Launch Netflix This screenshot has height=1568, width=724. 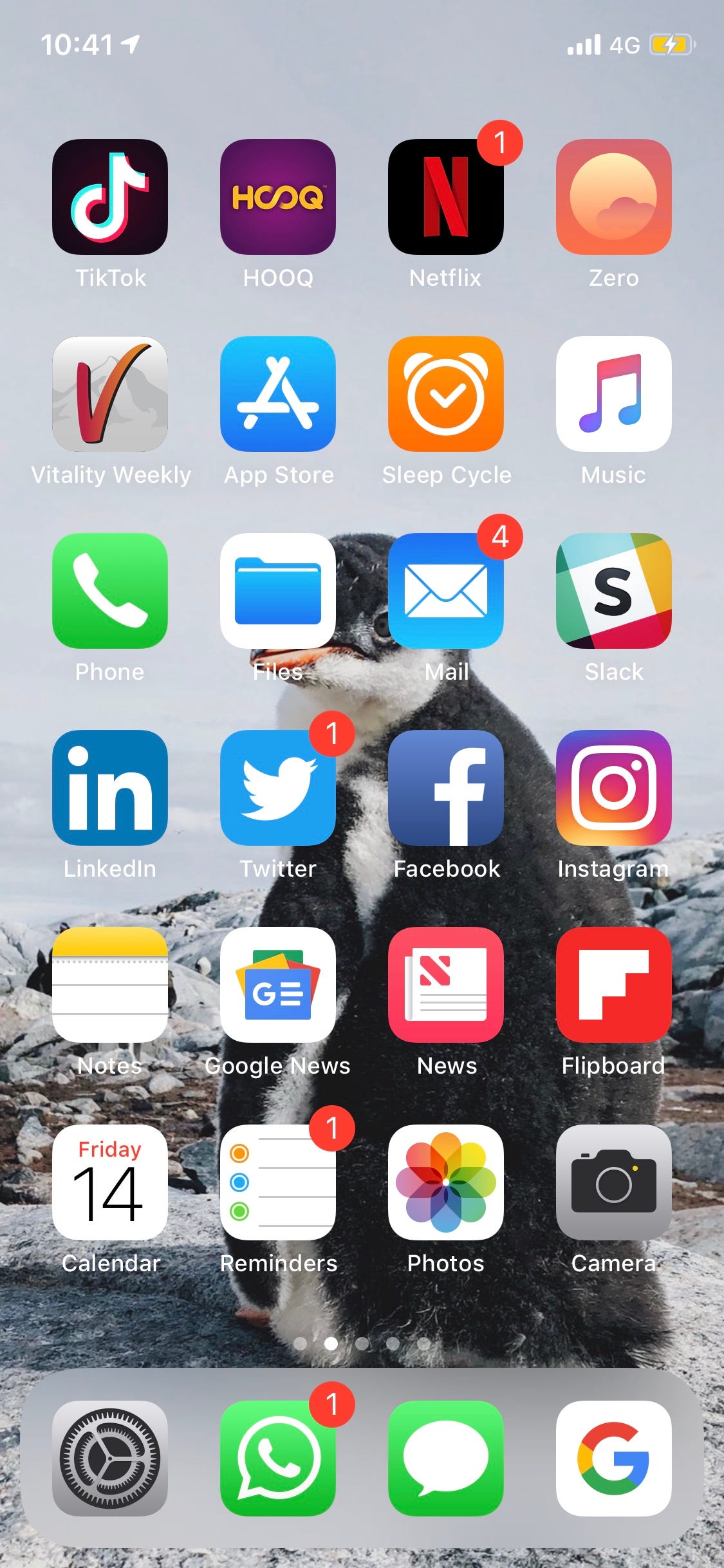coord(445,197)
